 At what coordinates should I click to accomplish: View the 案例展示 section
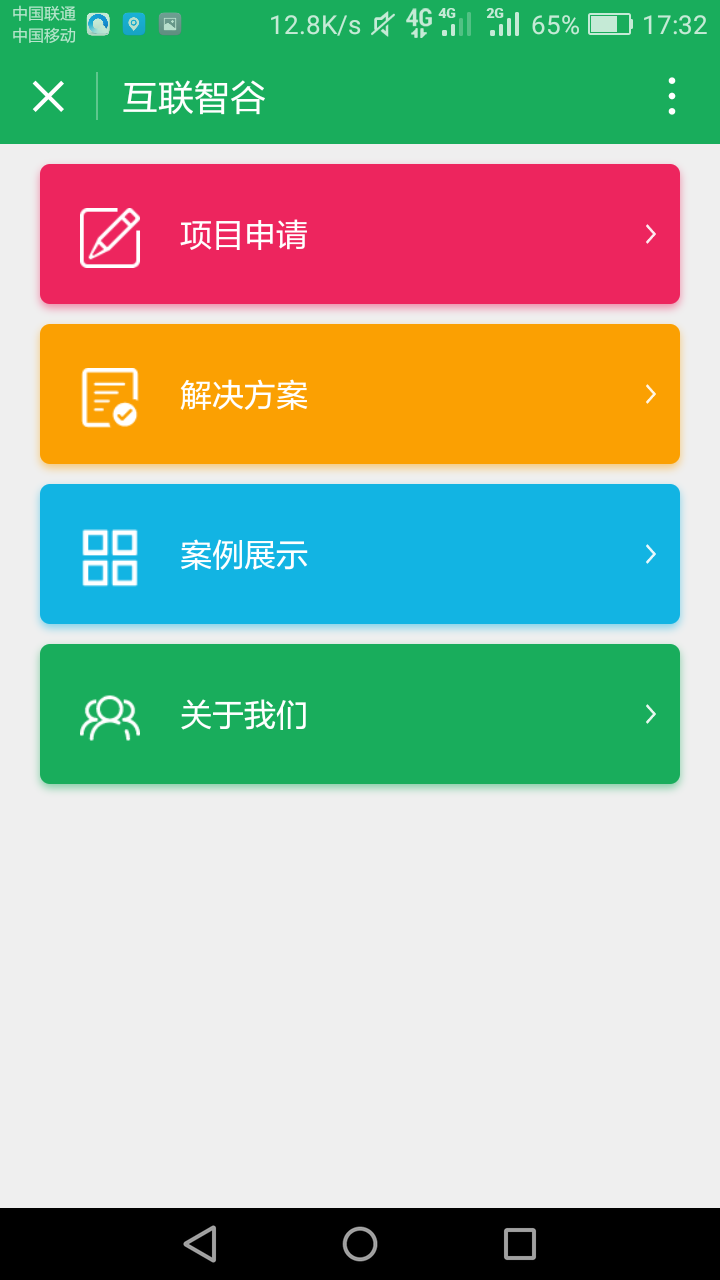coord(360,554)
